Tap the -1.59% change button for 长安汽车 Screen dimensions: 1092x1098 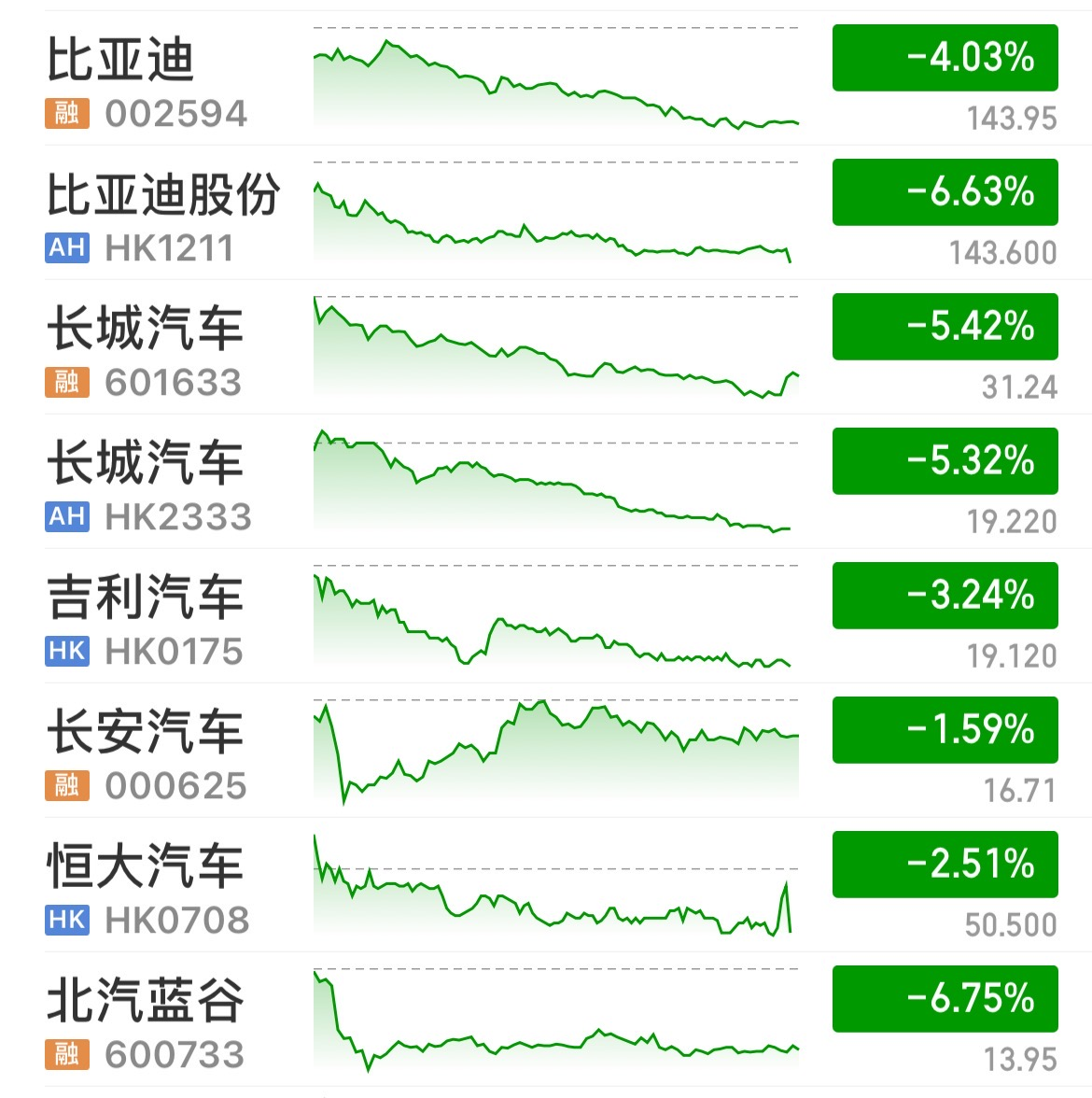pyautogui.click(x=945, y=730)
